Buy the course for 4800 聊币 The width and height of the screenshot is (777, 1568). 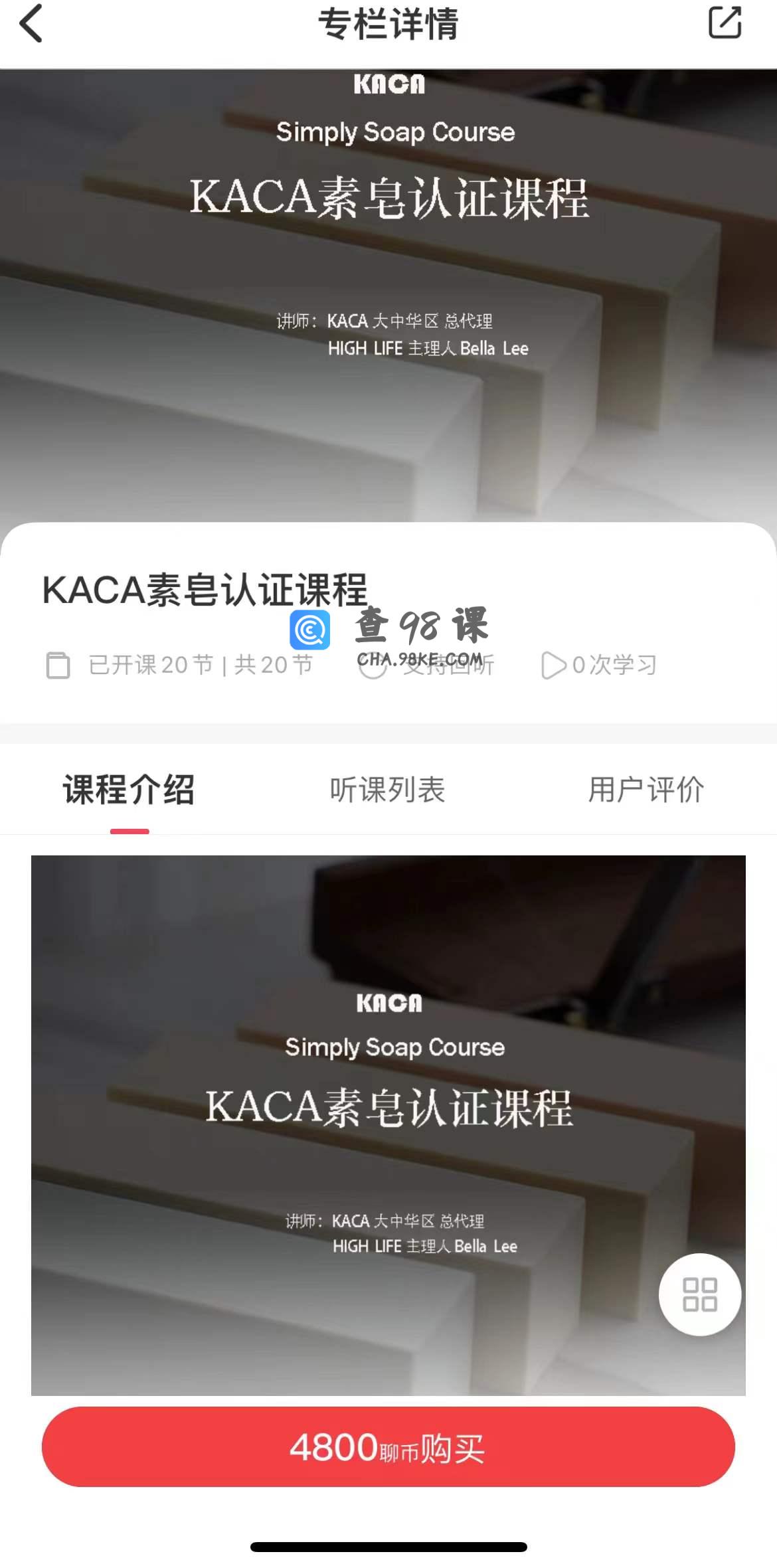click(x=388, y=1446)
